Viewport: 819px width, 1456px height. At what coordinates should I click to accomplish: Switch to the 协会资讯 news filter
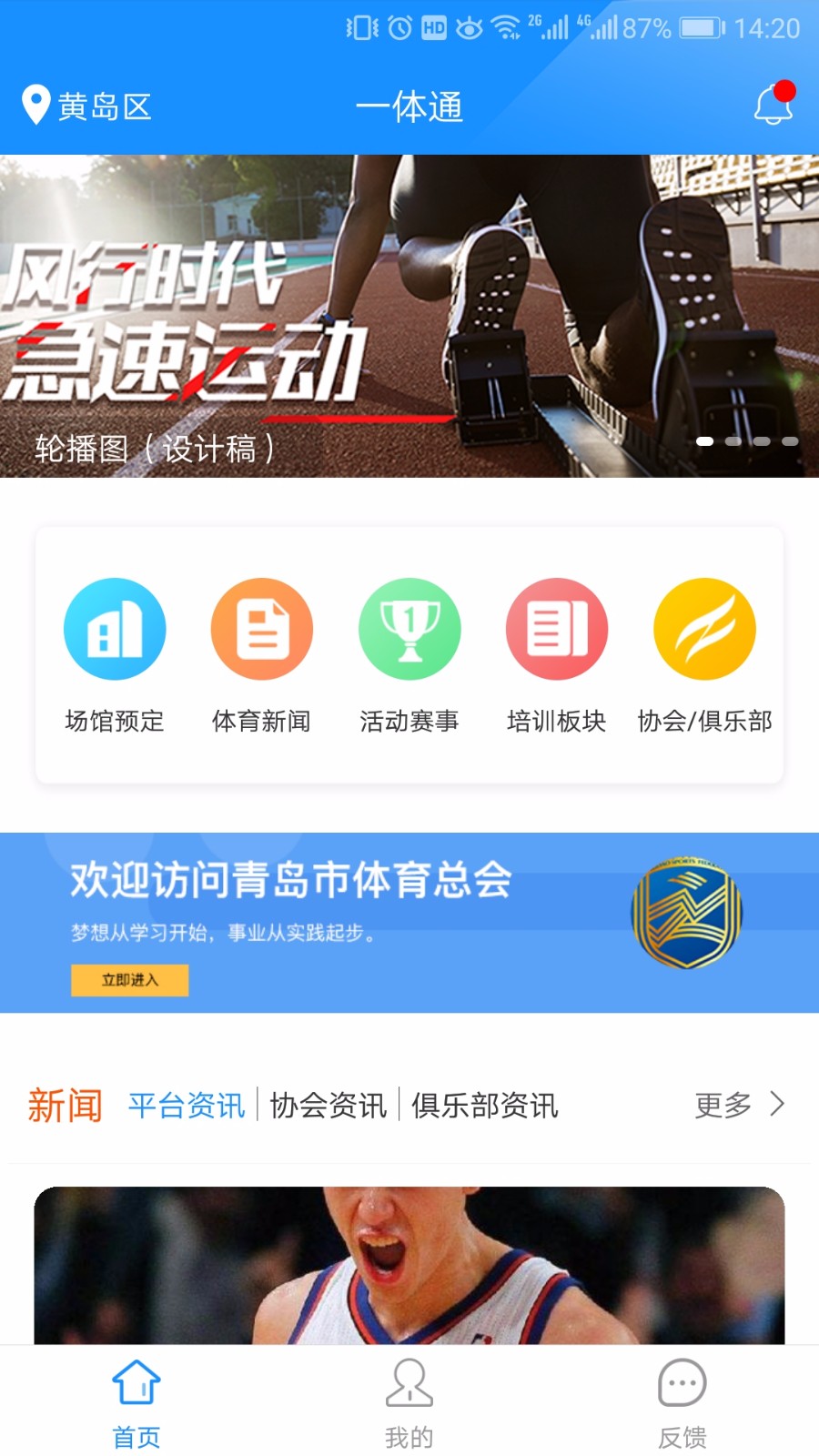pyautogui.click(x=328, y=1105)
